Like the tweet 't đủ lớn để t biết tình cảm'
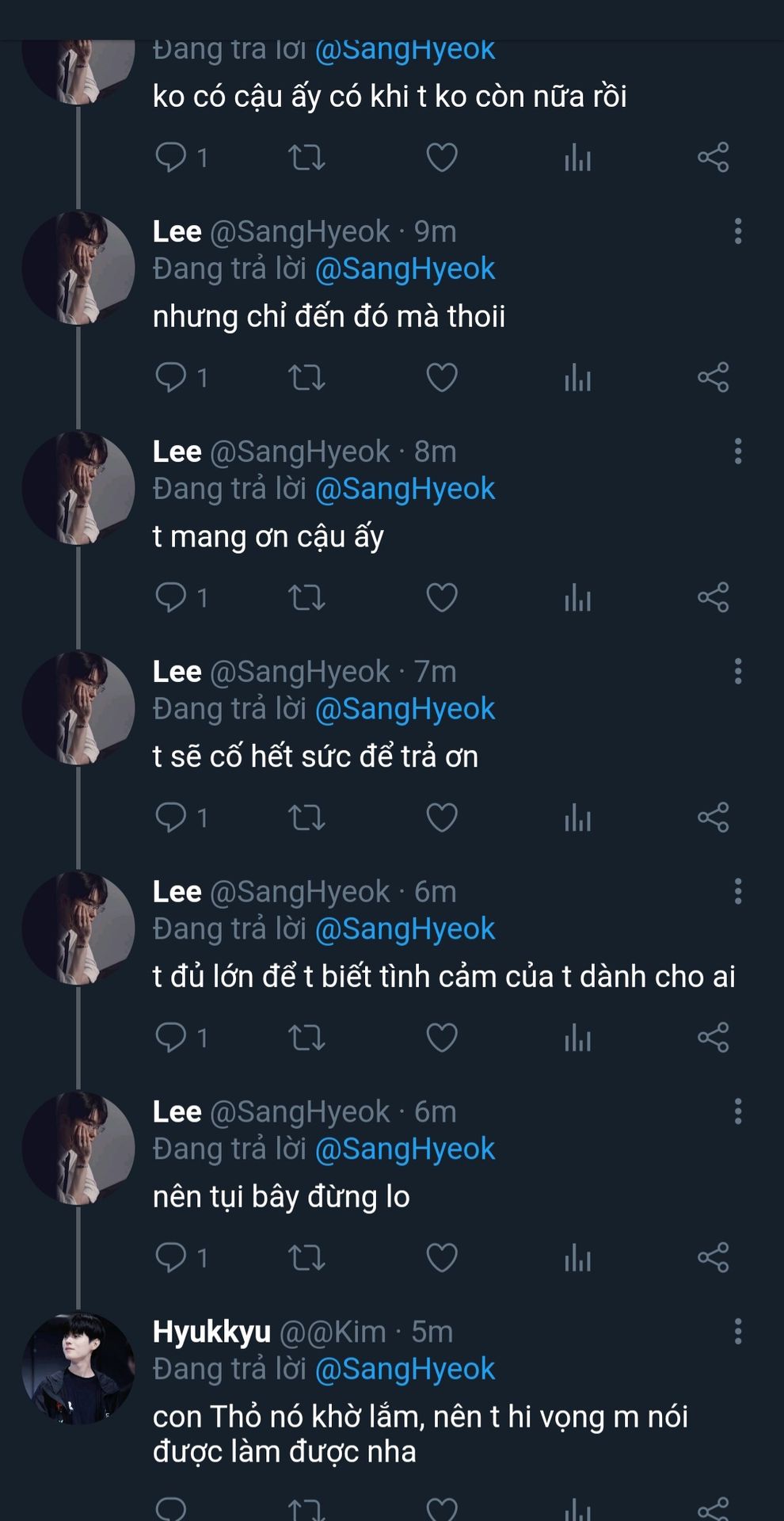 pyautogui.click(x=442, y=1038)
